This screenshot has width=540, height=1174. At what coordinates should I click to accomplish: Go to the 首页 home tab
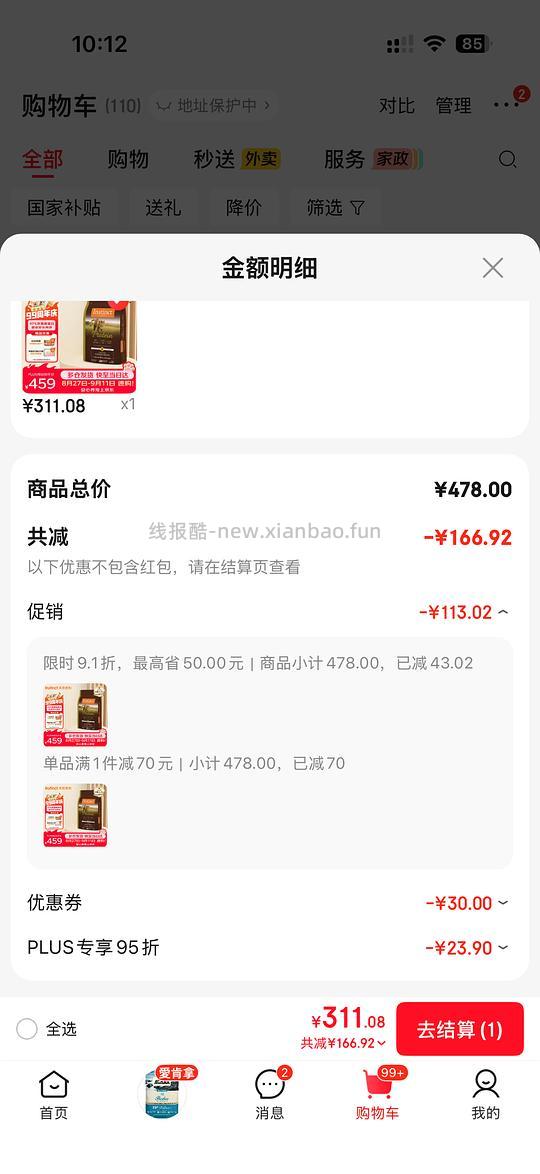(53, 1094)
